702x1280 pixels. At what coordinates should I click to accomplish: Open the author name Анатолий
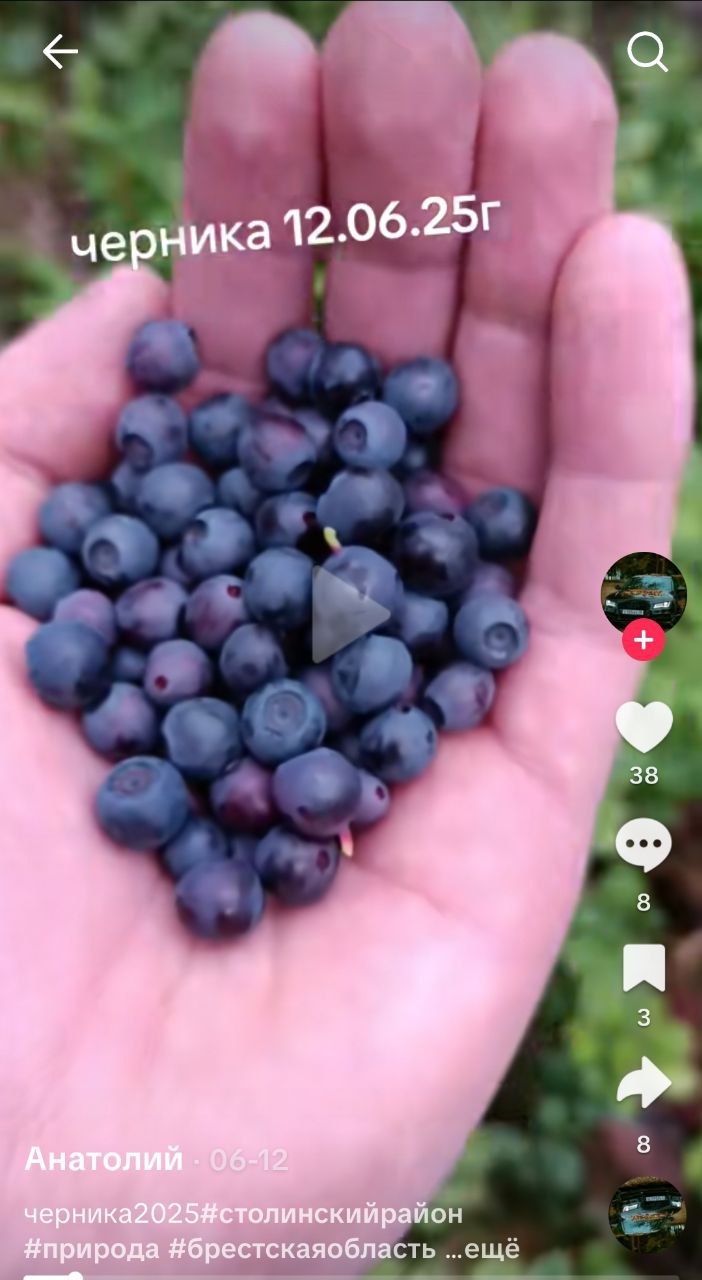(x=104, y=1159)
